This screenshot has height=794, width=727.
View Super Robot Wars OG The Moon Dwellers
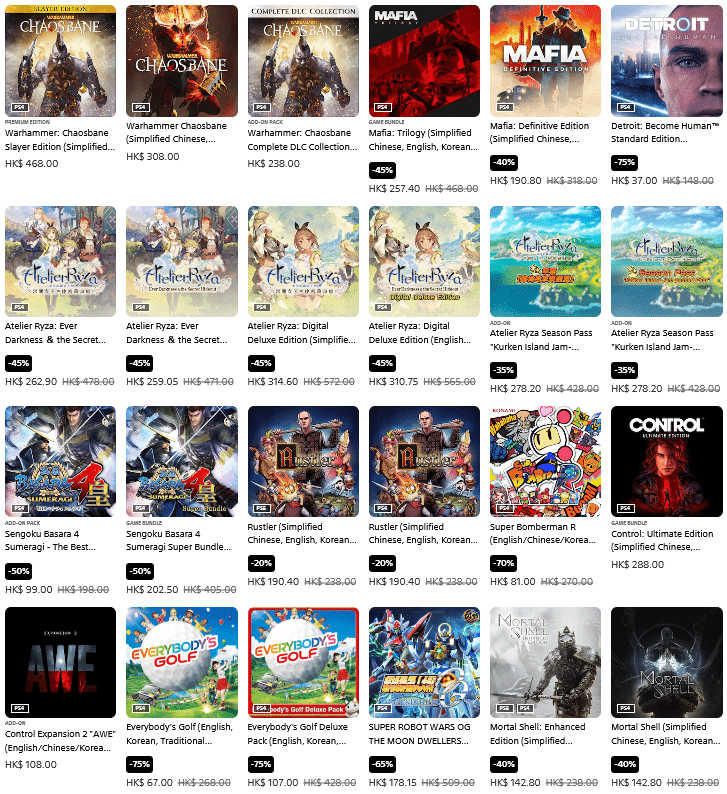coord(424,662)
